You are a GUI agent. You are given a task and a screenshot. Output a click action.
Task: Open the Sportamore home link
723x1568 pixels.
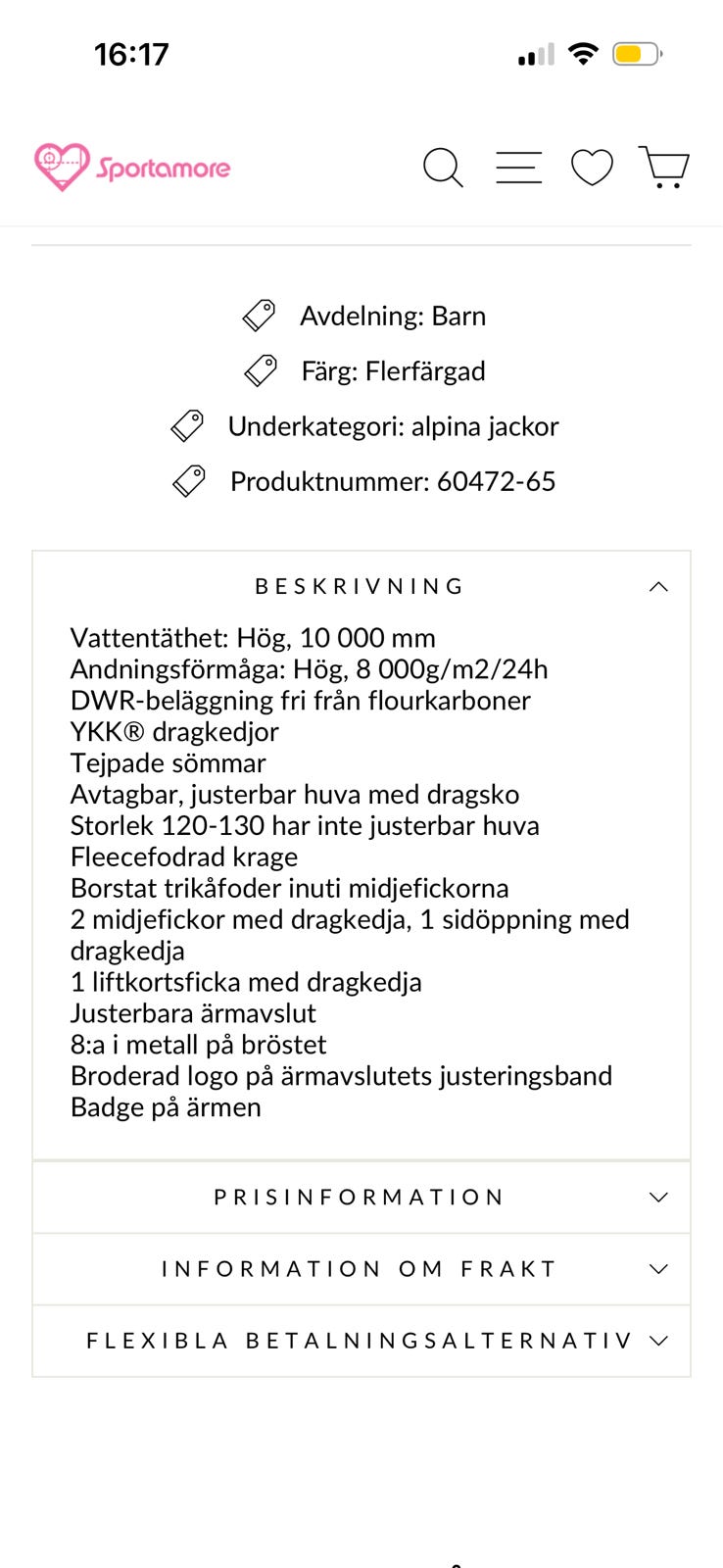pyautogui.click(x=132, y=167)
